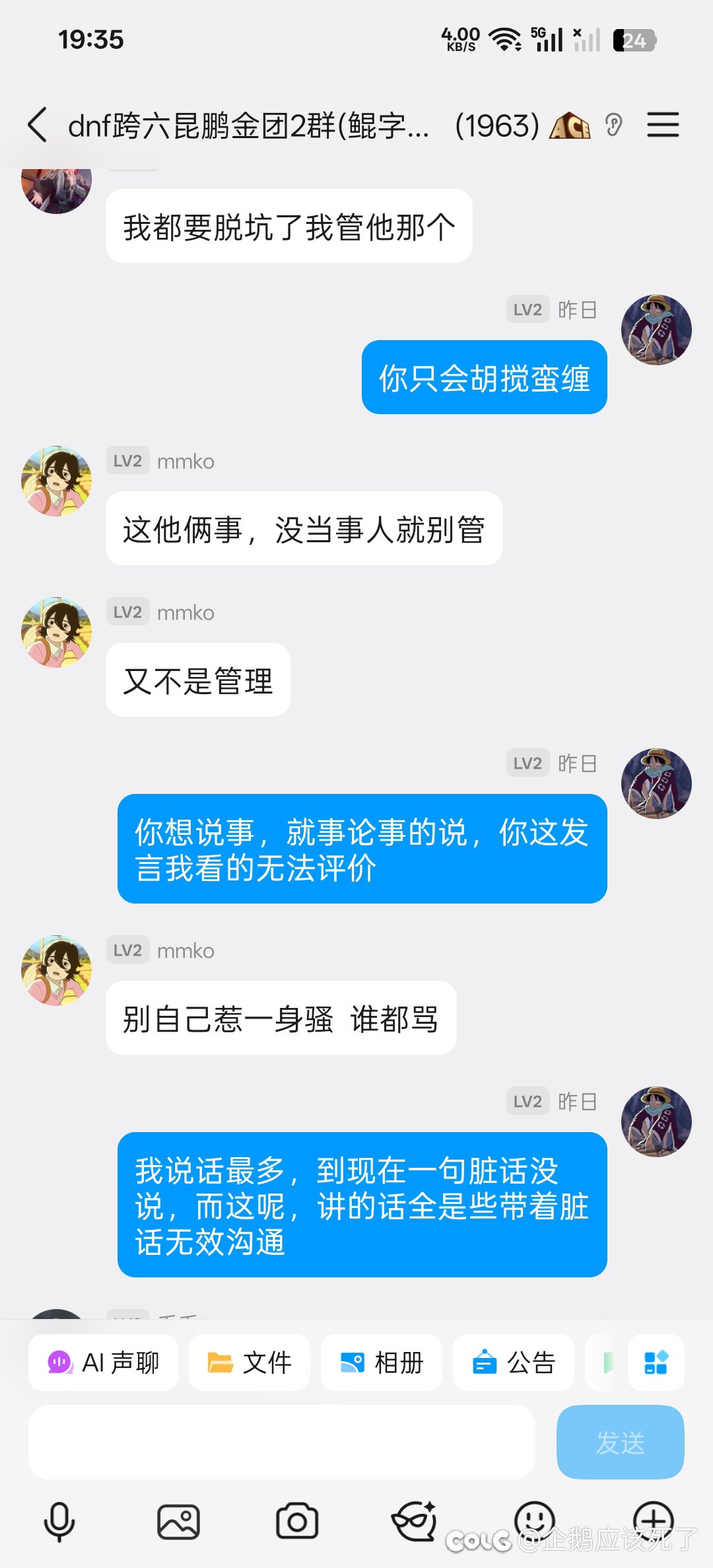Toggle the earpiece mode icon in header

[x=613, y=125]
